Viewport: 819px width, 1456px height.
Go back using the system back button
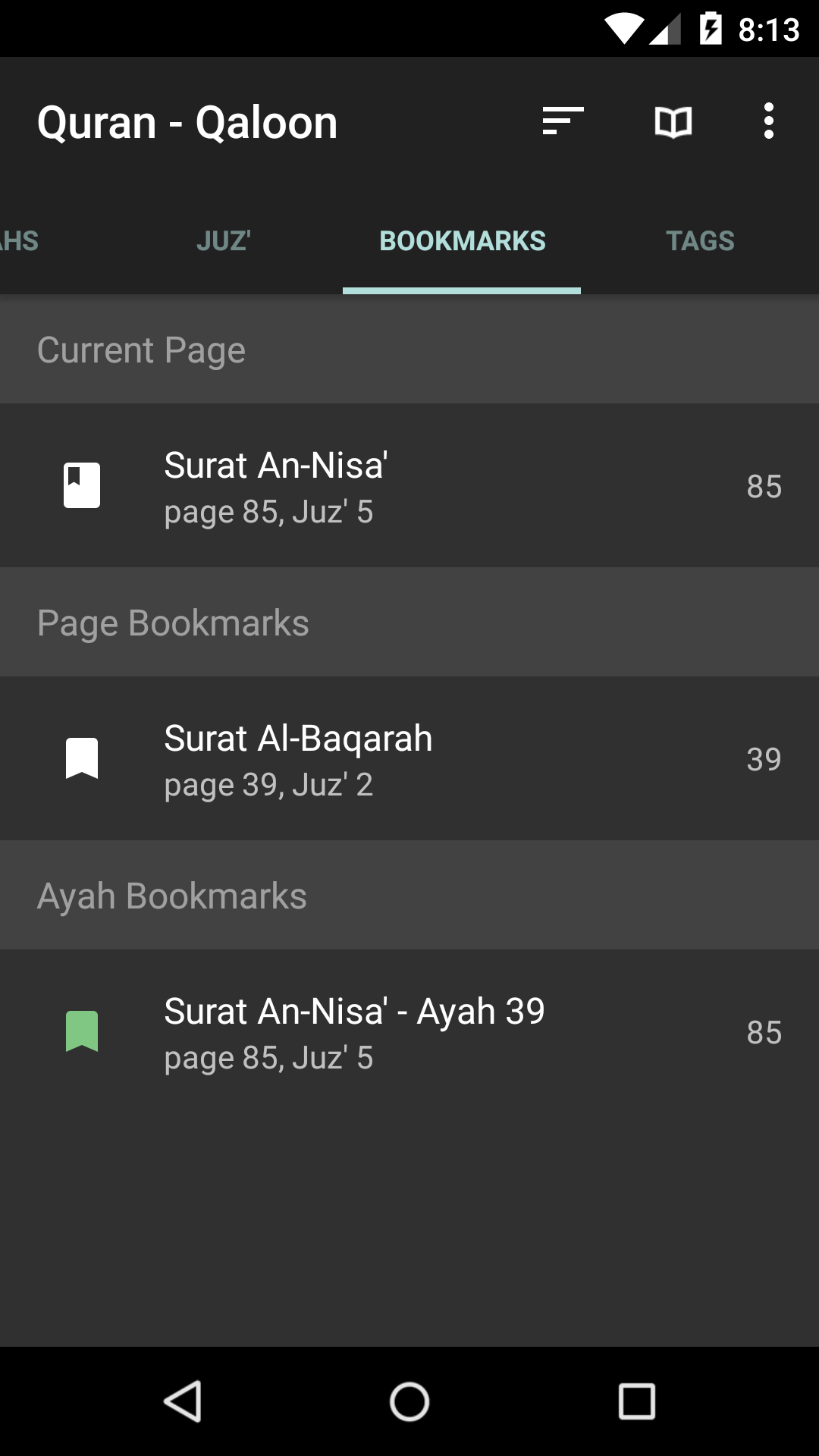[x=182, y=1401]
